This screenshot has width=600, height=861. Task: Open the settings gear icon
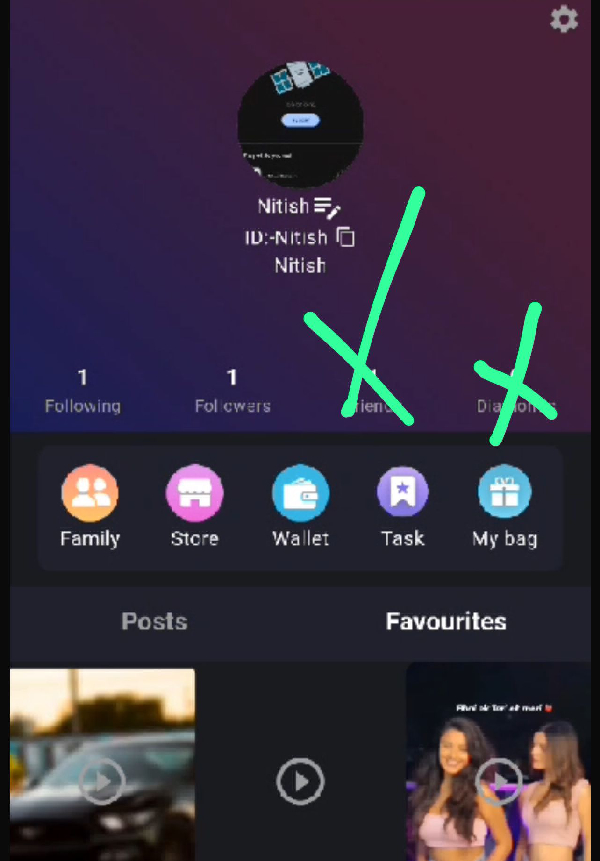pyautogui.click(x=564, y=19)
